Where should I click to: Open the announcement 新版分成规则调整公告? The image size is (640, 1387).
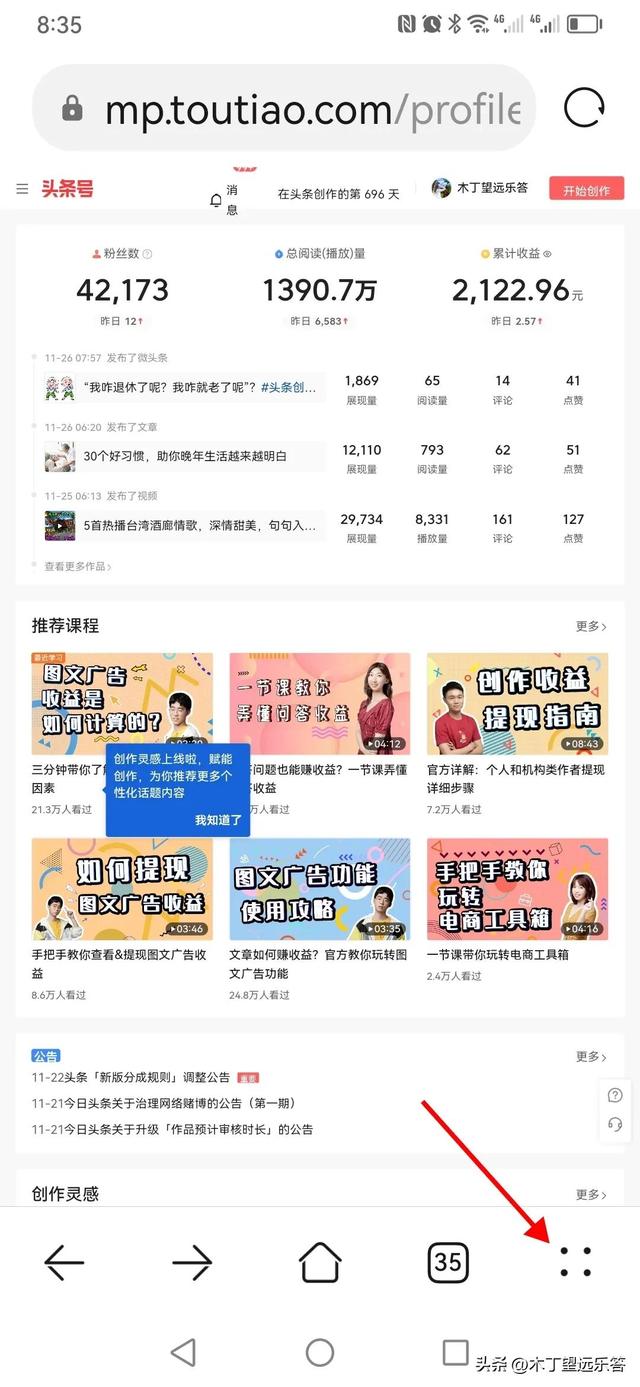click(x=131, y=1077)
